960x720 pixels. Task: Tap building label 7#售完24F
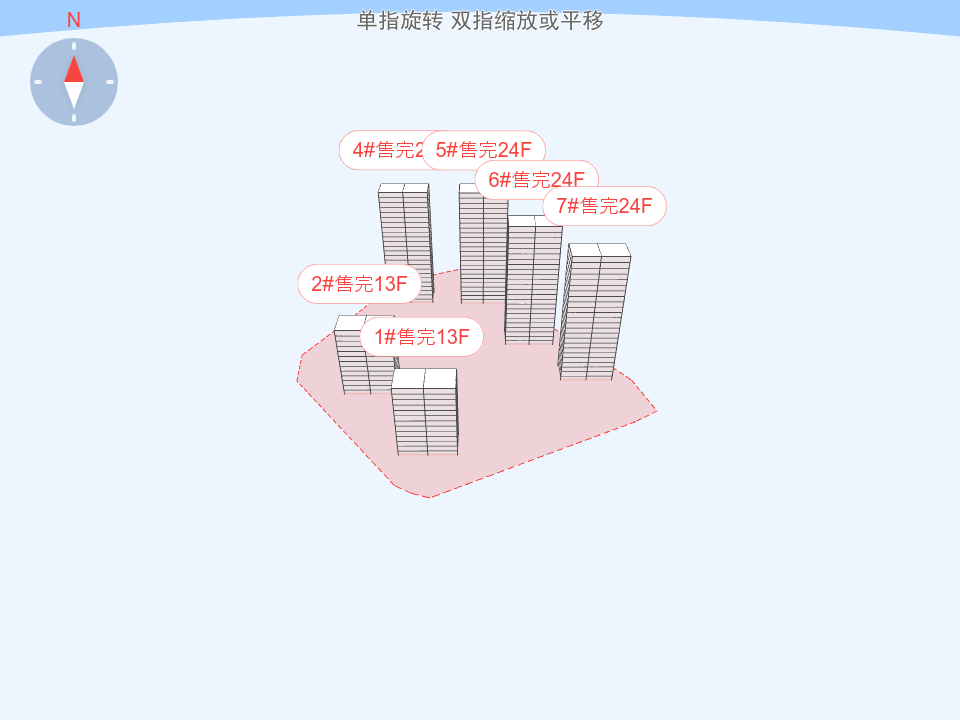(x=604, y=206)
